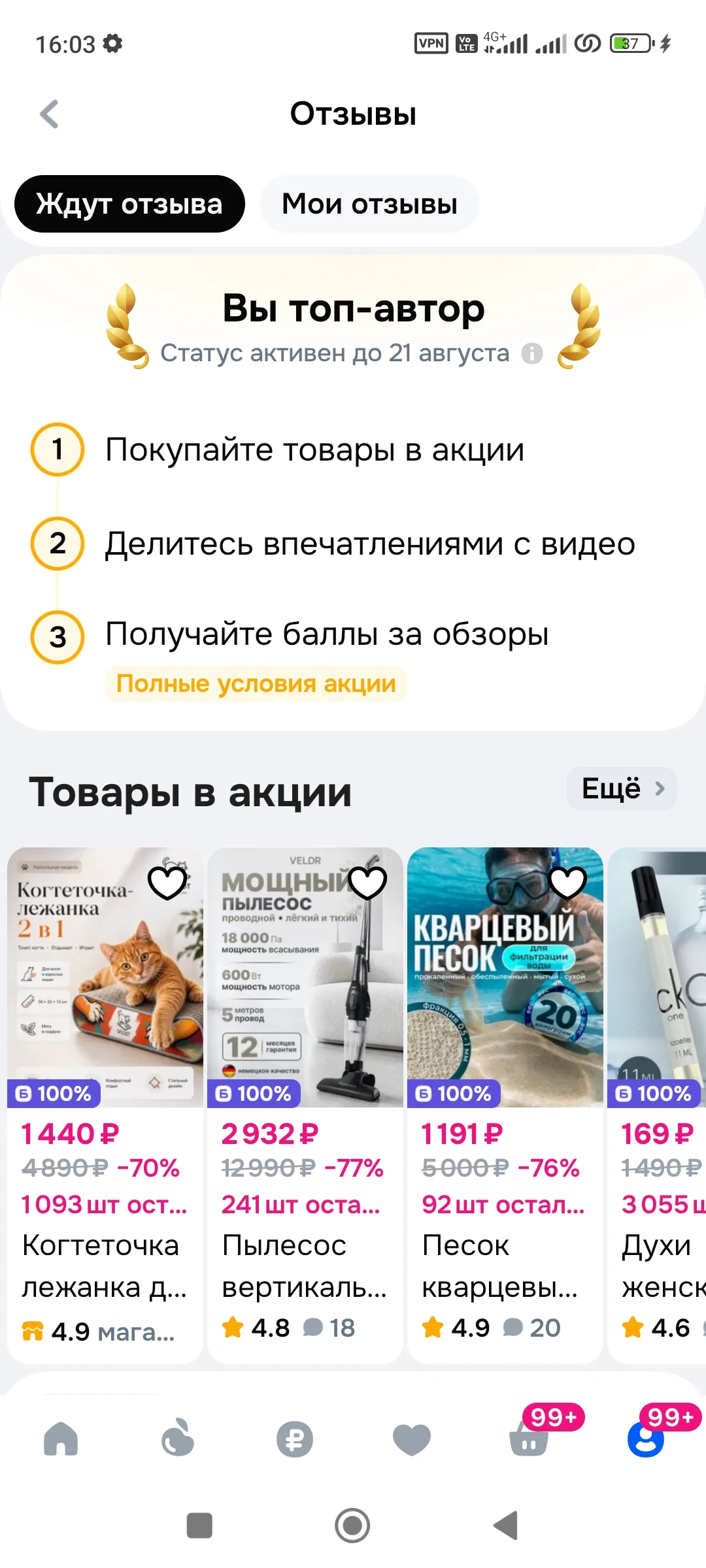This screenshot has height=1568, width=706.
Task: Open the shopping cart tab
Action: pos(529,1439)
